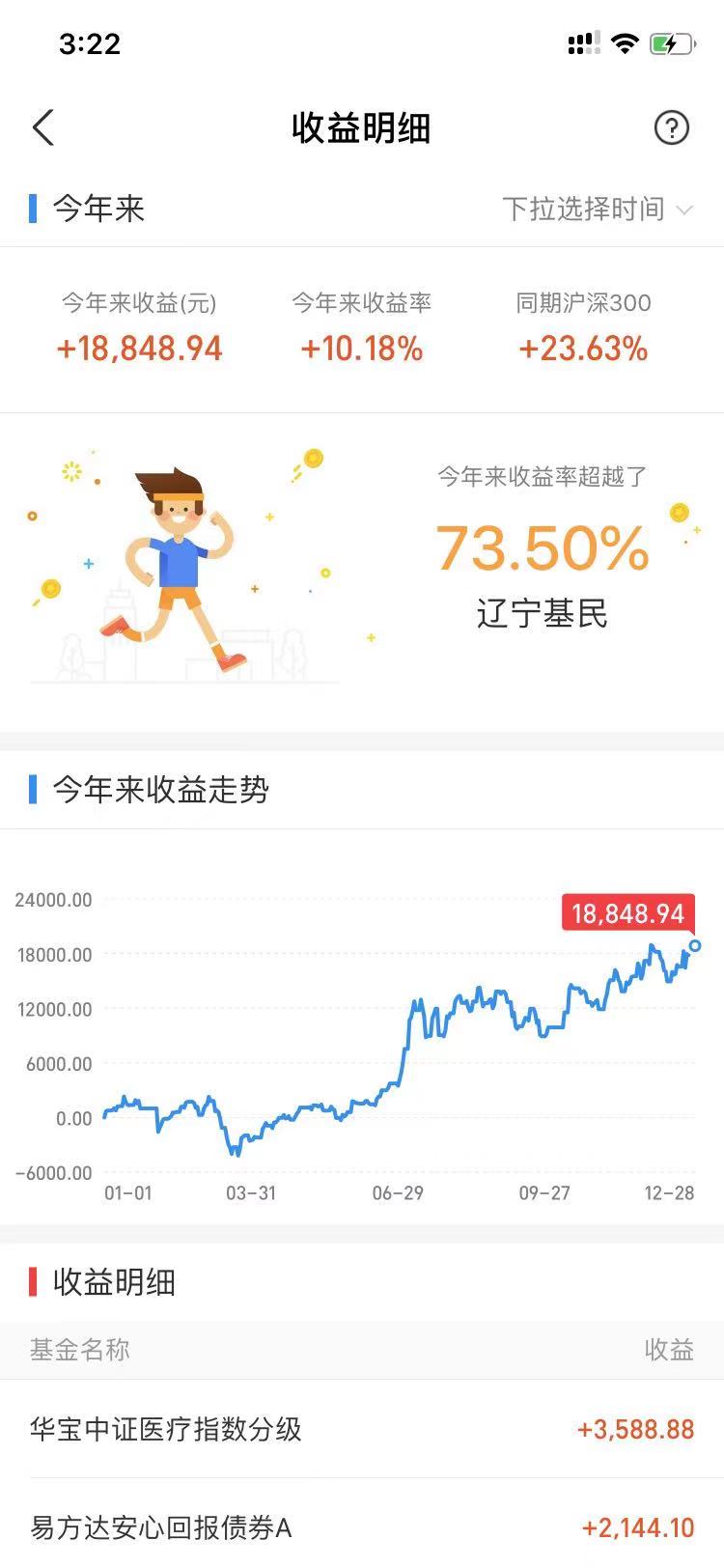Image resolution: width=724 pixels, height=1568 pixels.
Task: Go back from 收益明细 page
Action: click(x=43, y=127)
